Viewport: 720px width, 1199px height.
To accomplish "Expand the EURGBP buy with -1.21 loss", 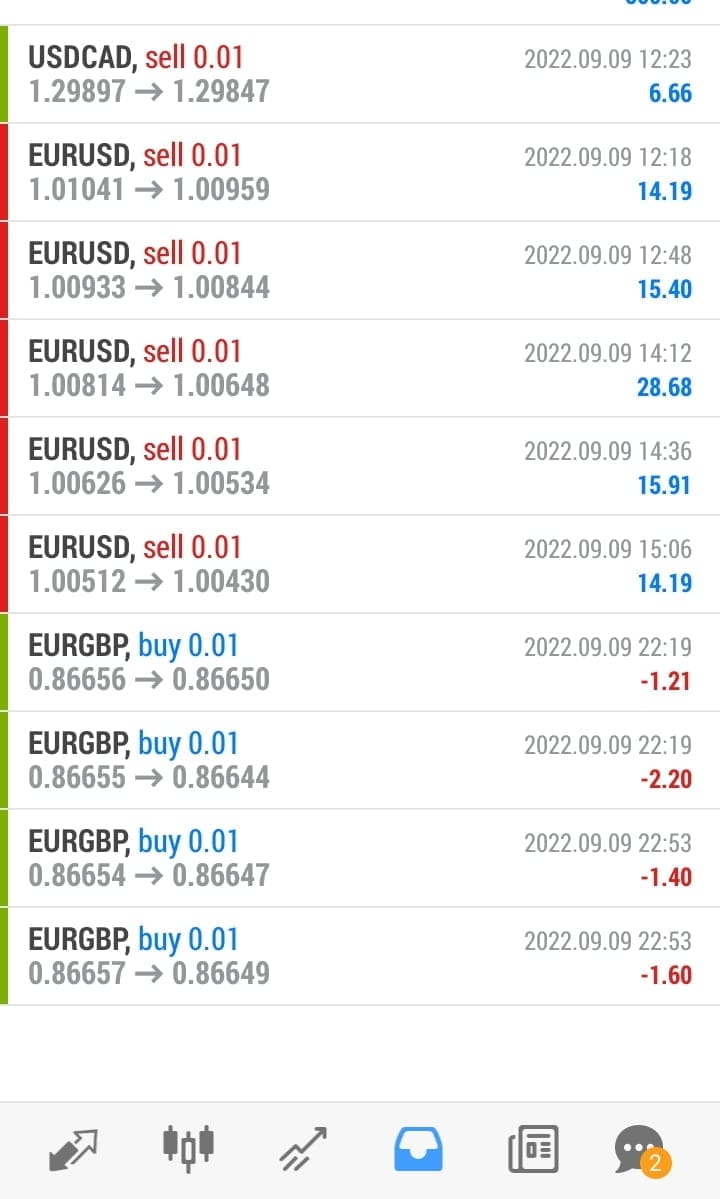I will [360, 663].
